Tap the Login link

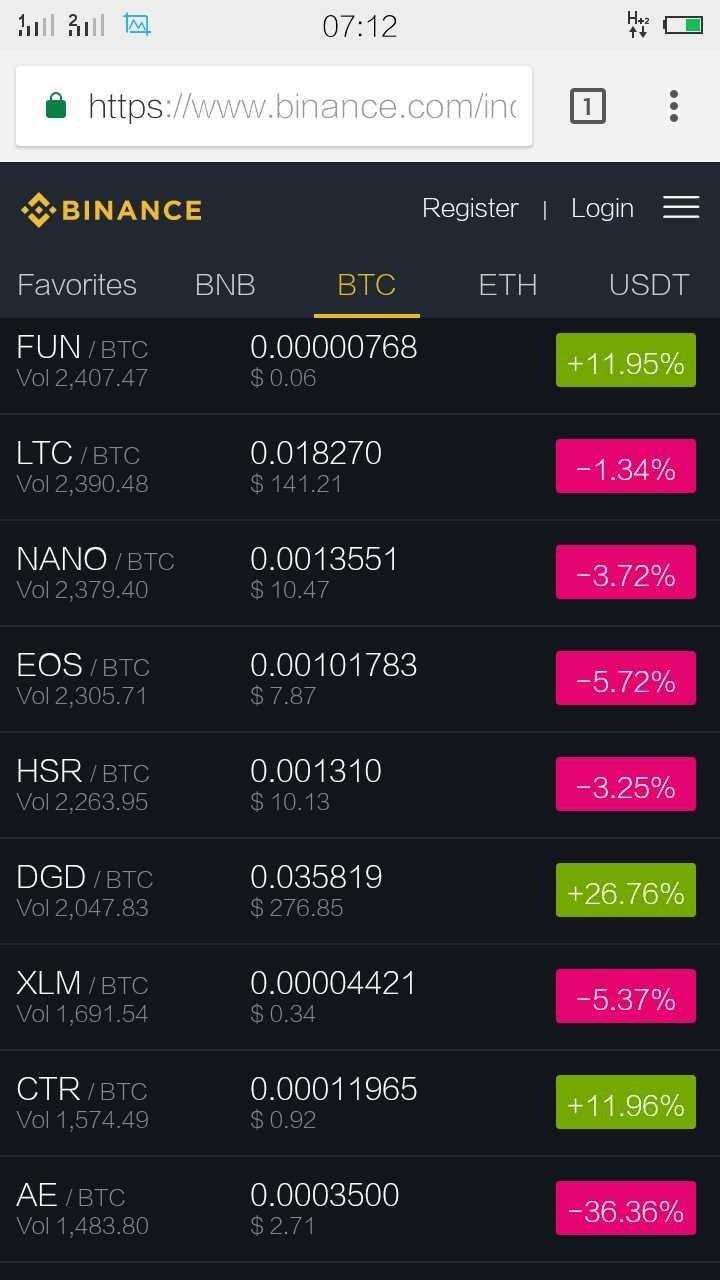pyautogui.click(x=602, y=208)
